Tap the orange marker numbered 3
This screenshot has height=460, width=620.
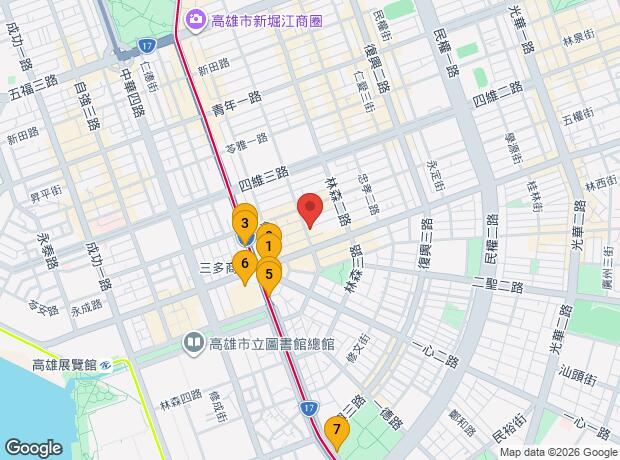[x=244, y=223]
